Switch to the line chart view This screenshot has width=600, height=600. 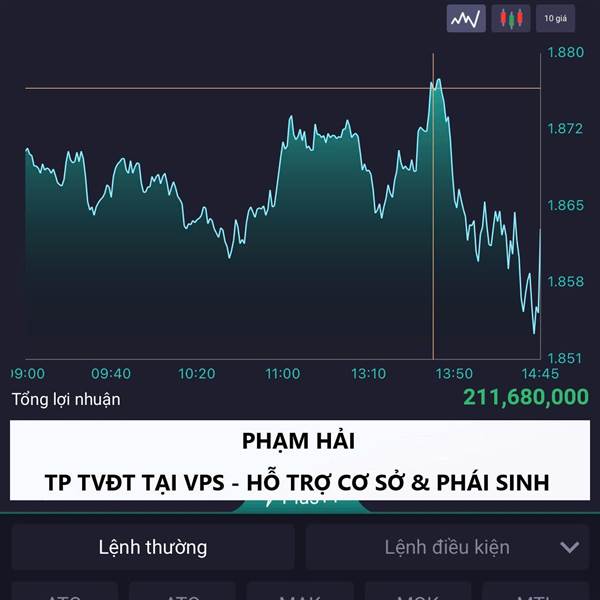[466, 18]
